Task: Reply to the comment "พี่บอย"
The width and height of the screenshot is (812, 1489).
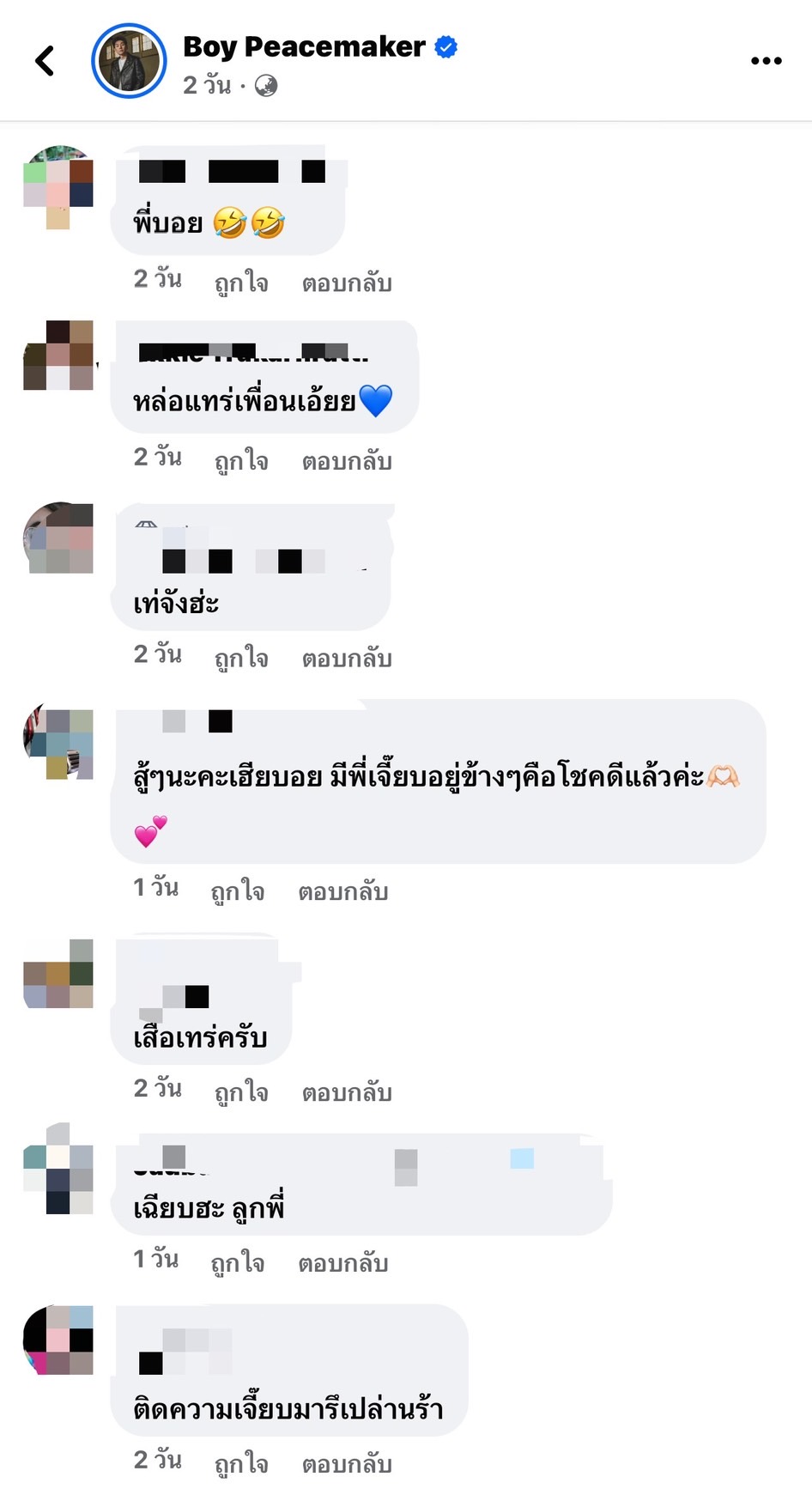Action: 347,283
